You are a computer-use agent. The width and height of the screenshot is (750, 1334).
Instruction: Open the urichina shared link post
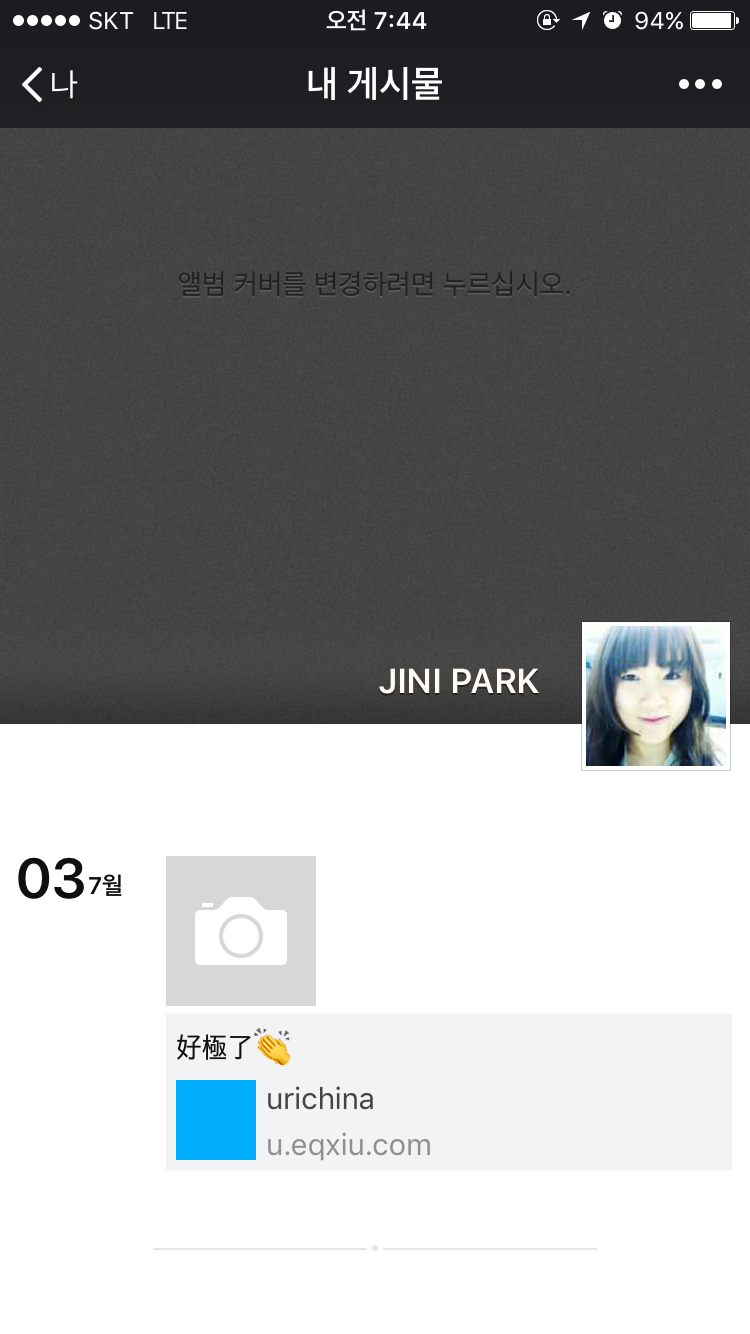click(449, 1092)
